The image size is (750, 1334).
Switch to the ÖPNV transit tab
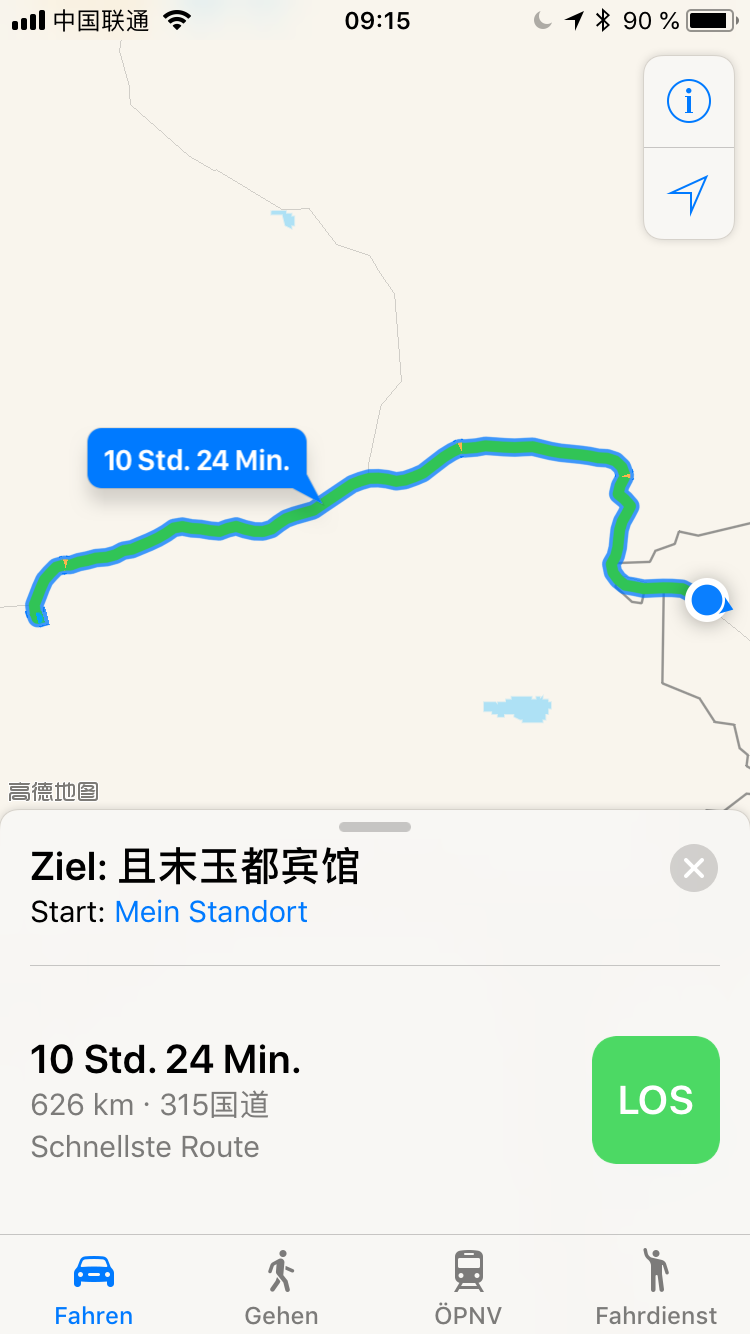468,1288
